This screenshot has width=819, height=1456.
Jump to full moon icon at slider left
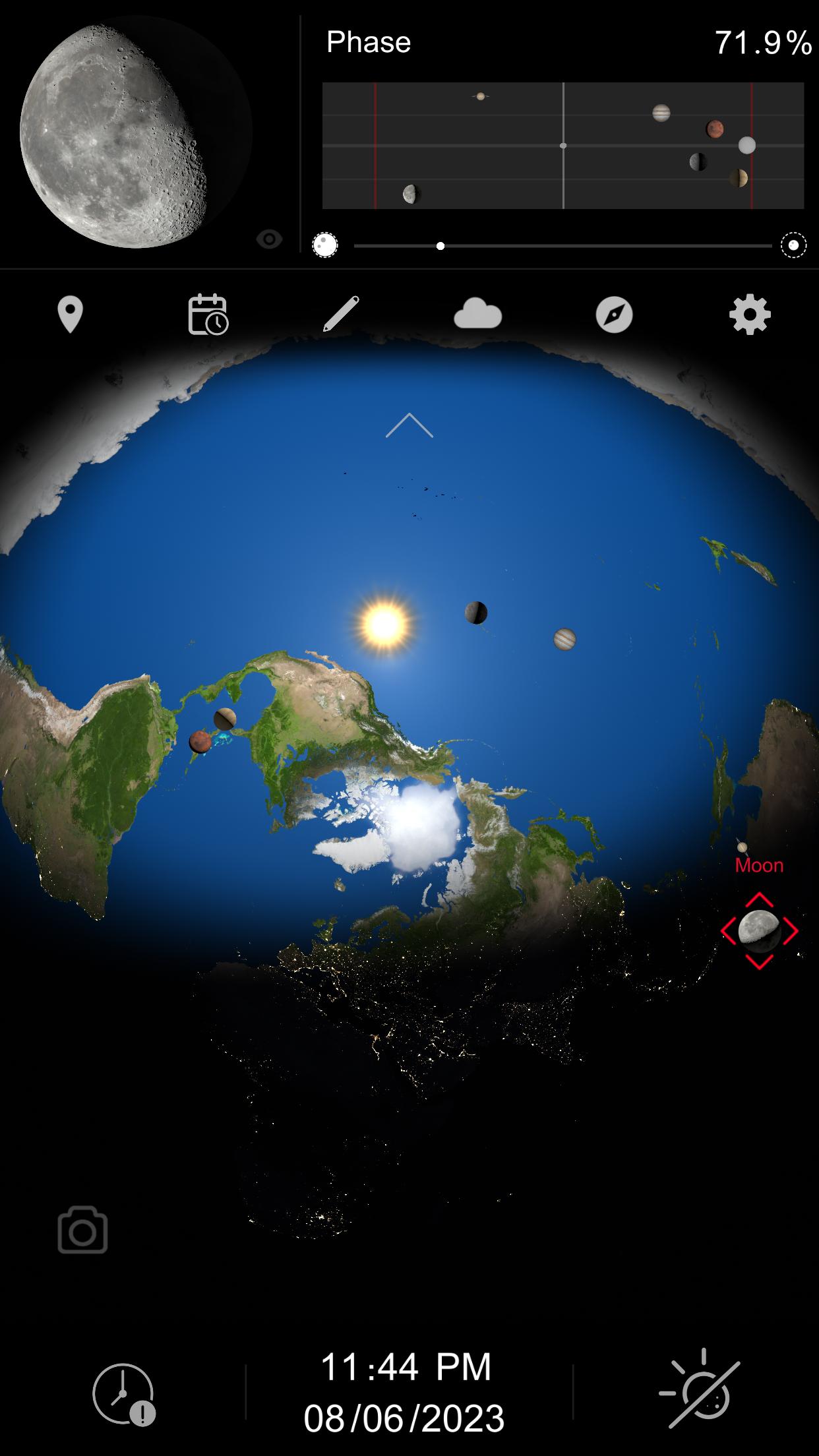[324, 245]
